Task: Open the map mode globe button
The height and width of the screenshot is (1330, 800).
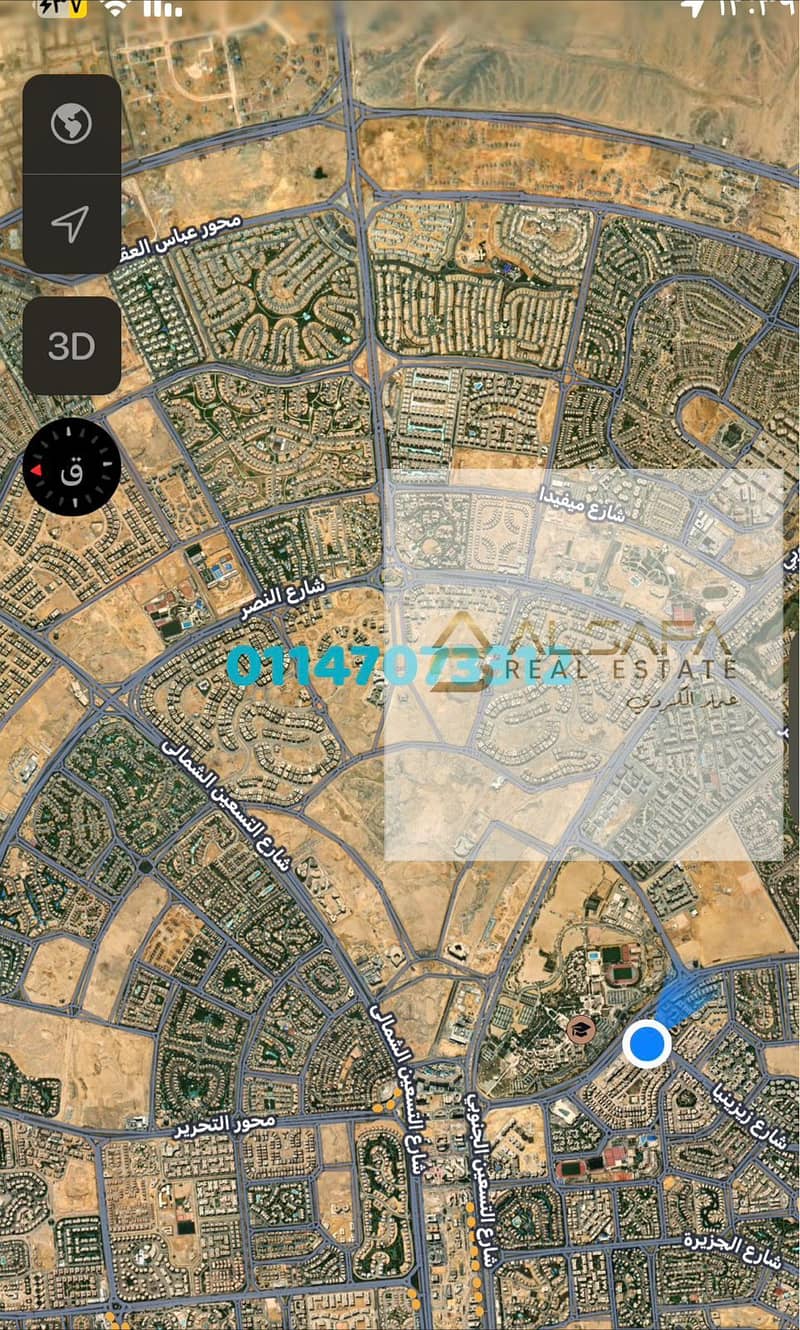Action: 71,124
